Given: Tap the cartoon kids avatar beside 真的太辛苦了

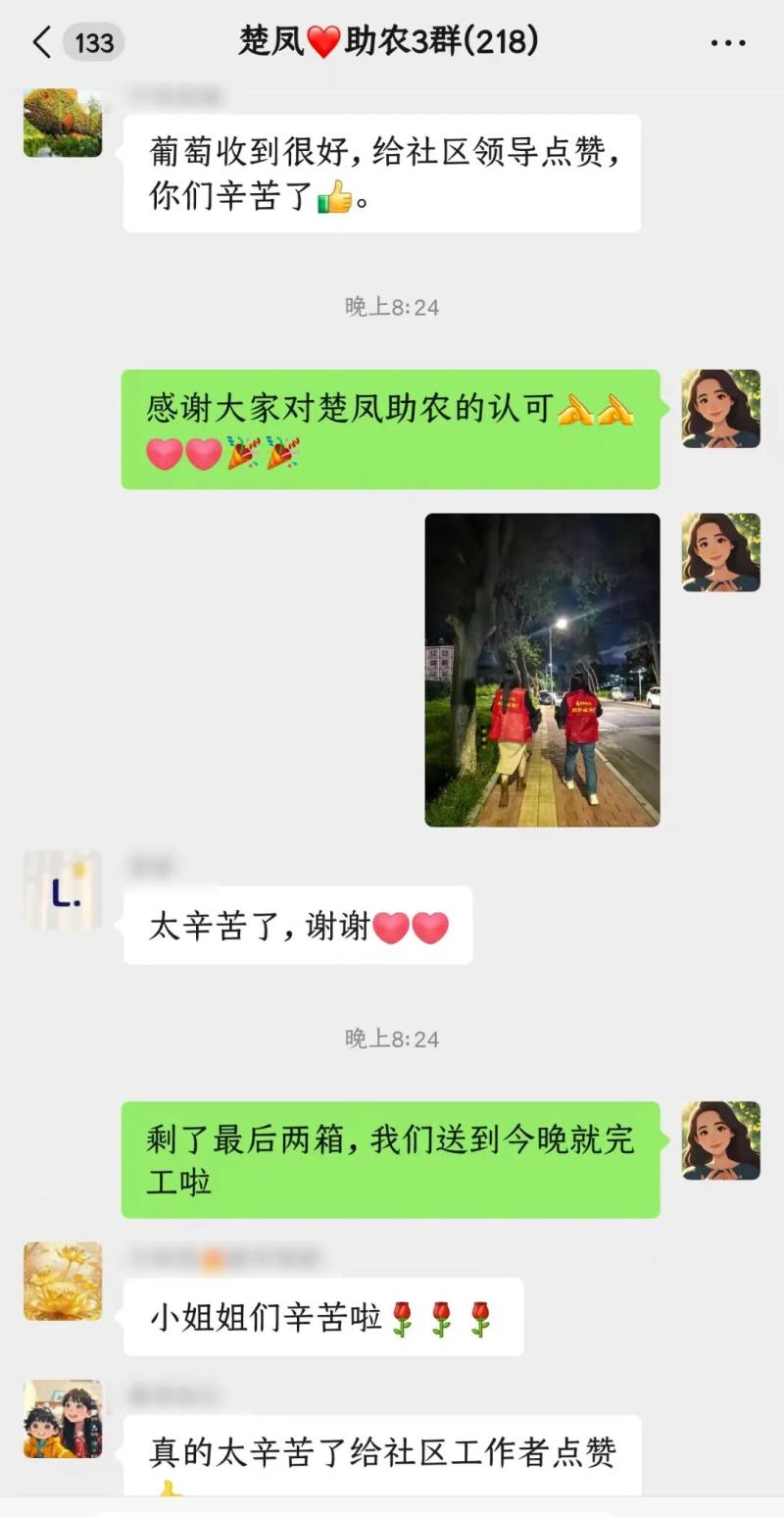Looking at the screenshot, I should tap(63, 1419).
